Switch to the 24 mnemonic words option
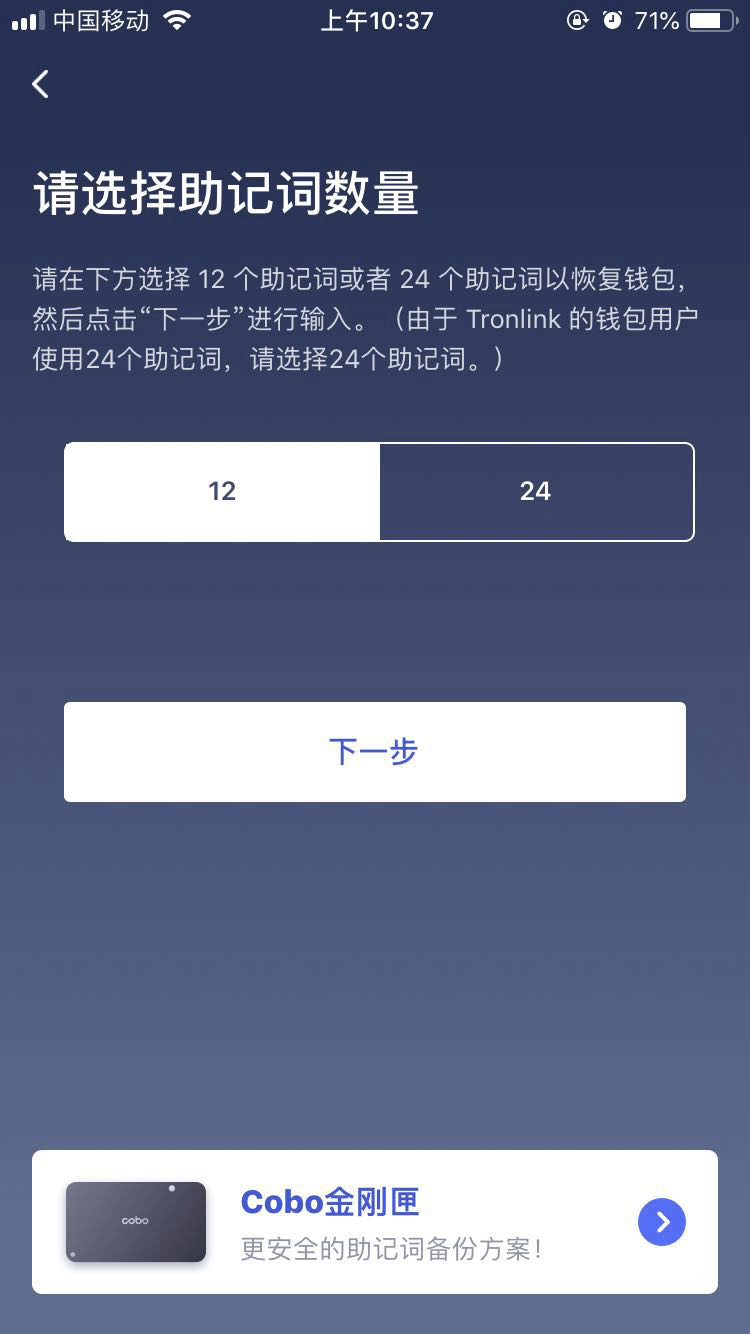 click(x=536, y=491)
